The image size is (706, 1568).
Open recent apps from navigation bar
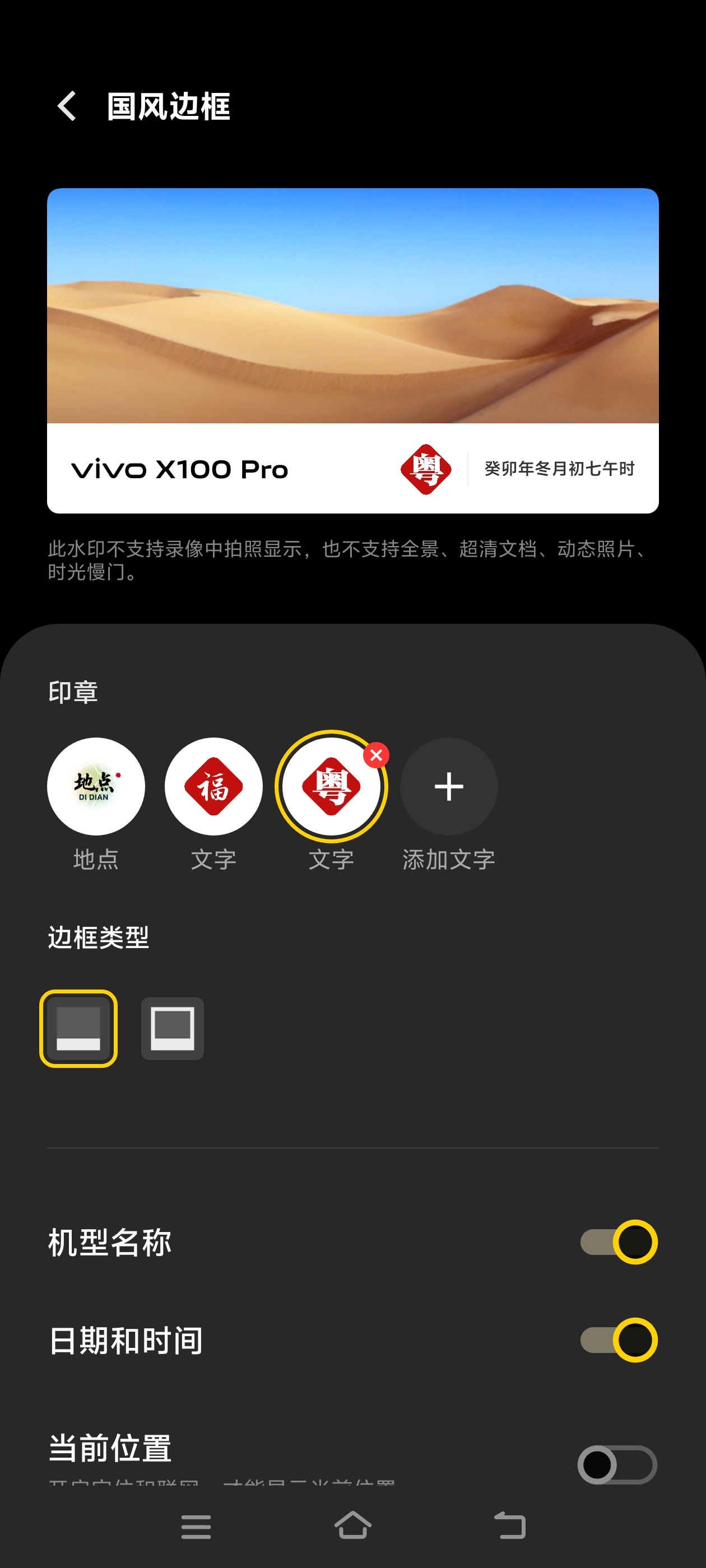point(196,1527)
